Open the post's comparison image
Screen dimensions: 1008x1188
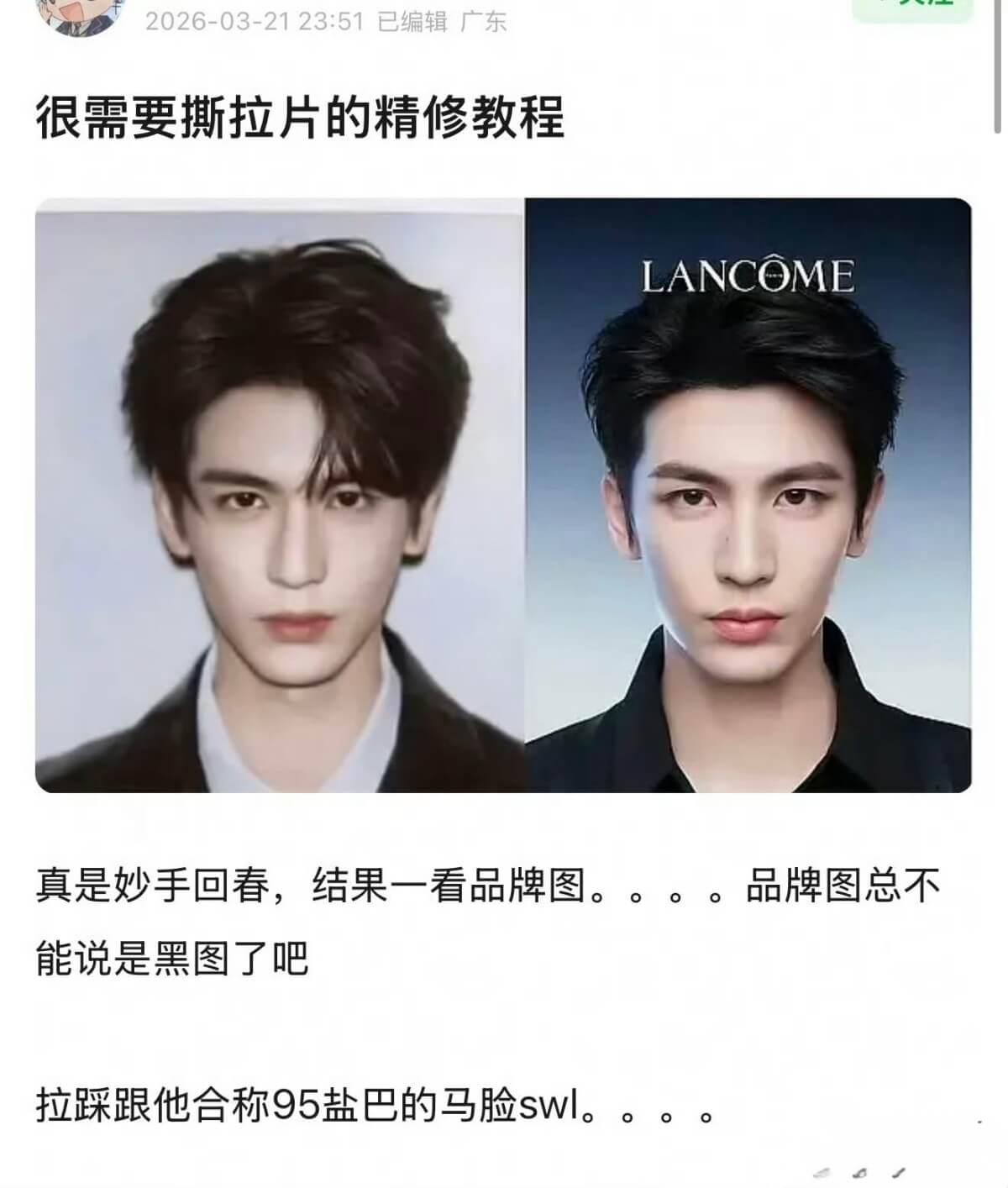click(x=503, y=495)
